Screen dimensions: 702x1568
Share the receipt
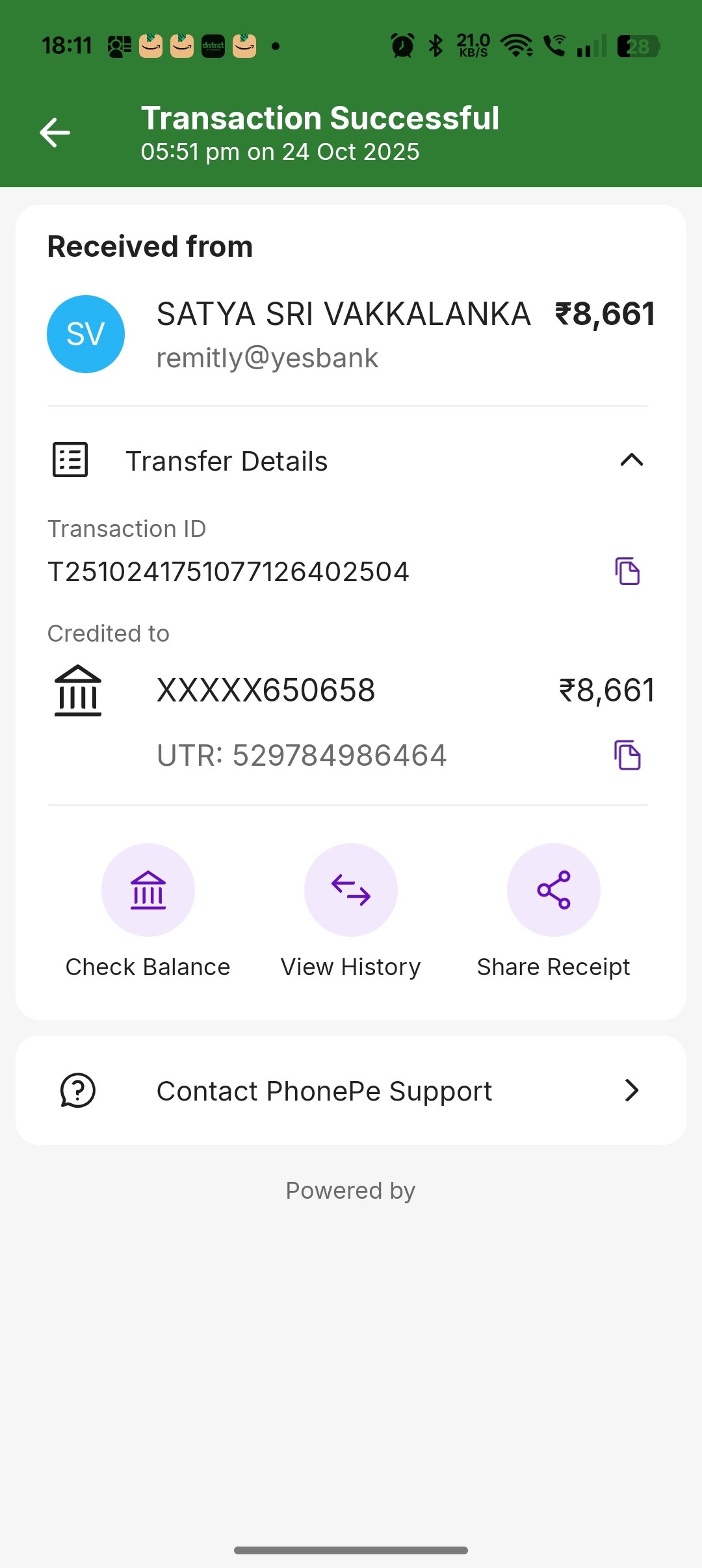pyautogui.click(x=553, y=890)
